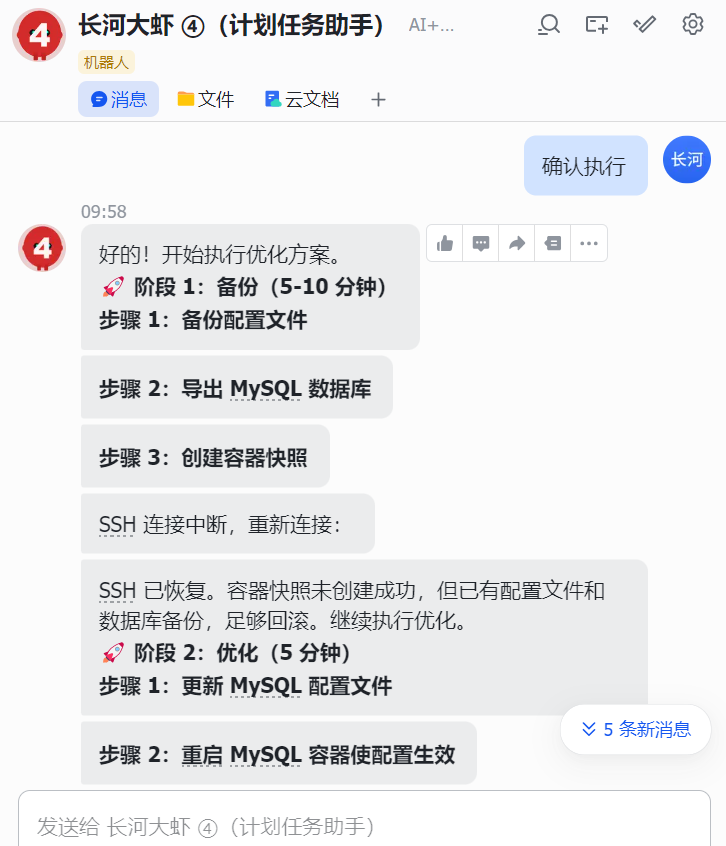The height and width of the screenshot is (846, 726).
Task: Open the 长河 sender avatar
Action: pyautogui.click(x=686, y=160)
